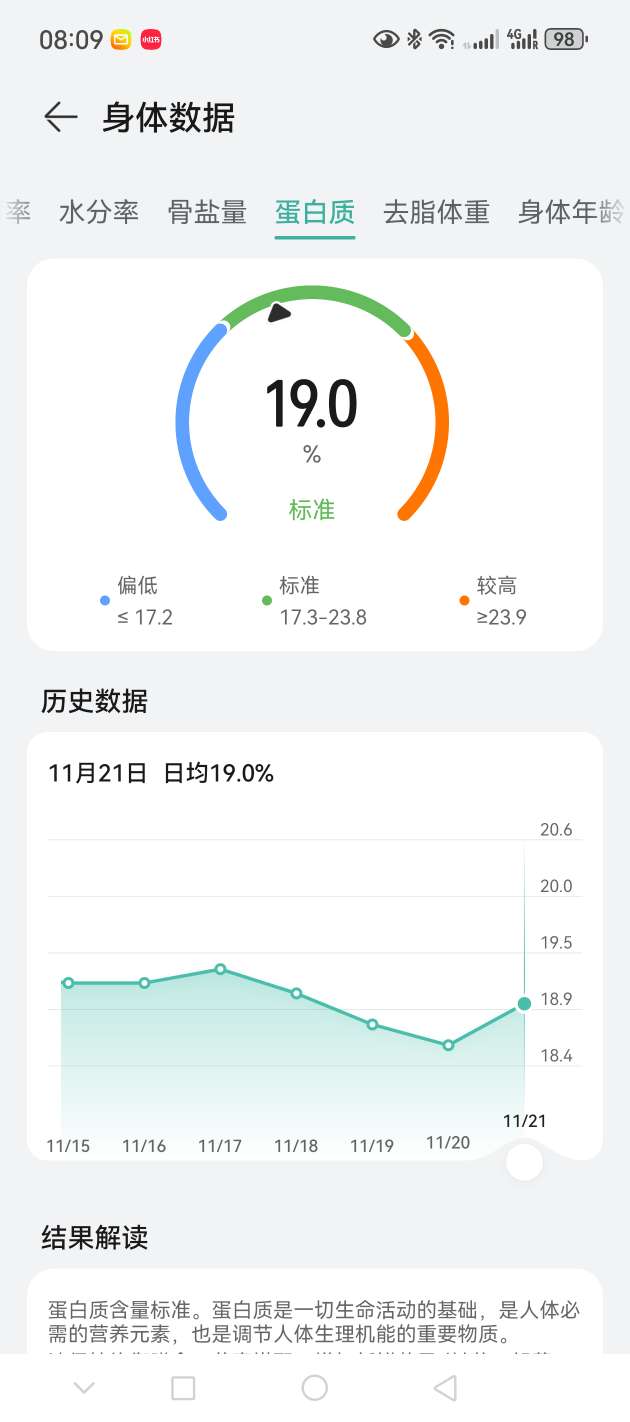Switch to the 水分率 tab
Image resolution: width=630 pixels, height=1422 pixels.
click(x=98, y=212)
